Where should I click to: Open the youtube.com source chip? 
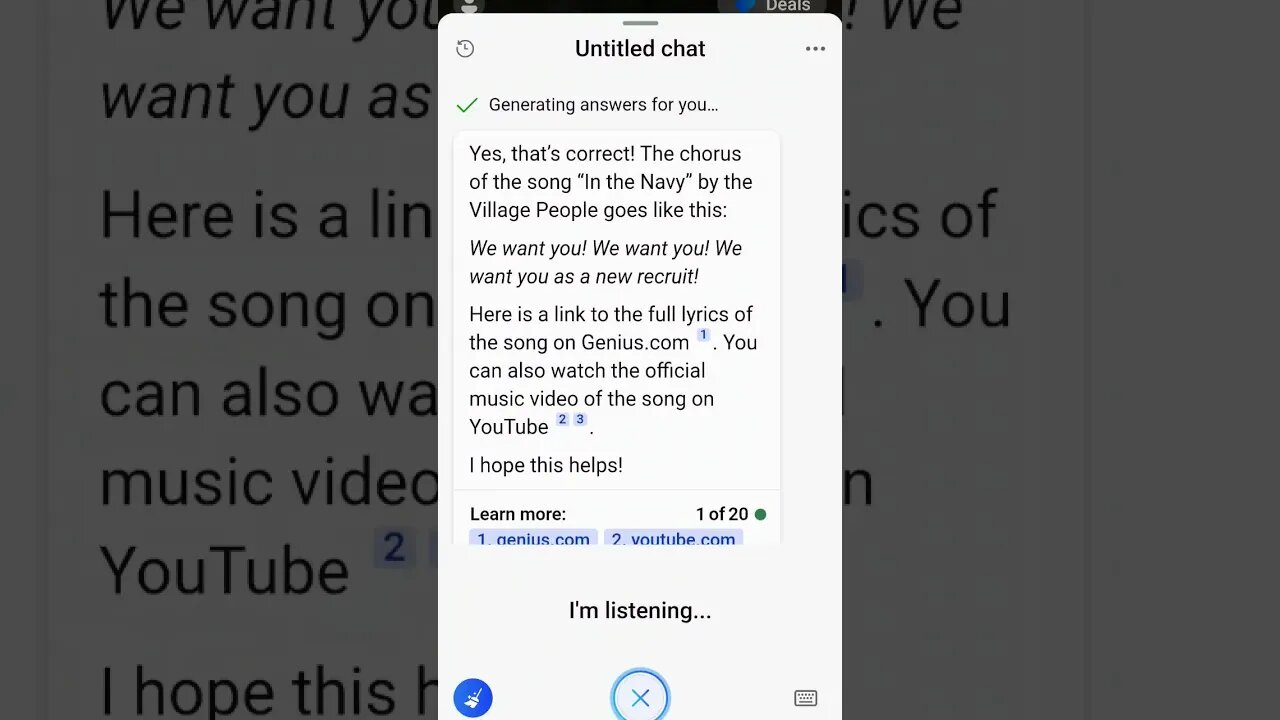coord(673,538)
